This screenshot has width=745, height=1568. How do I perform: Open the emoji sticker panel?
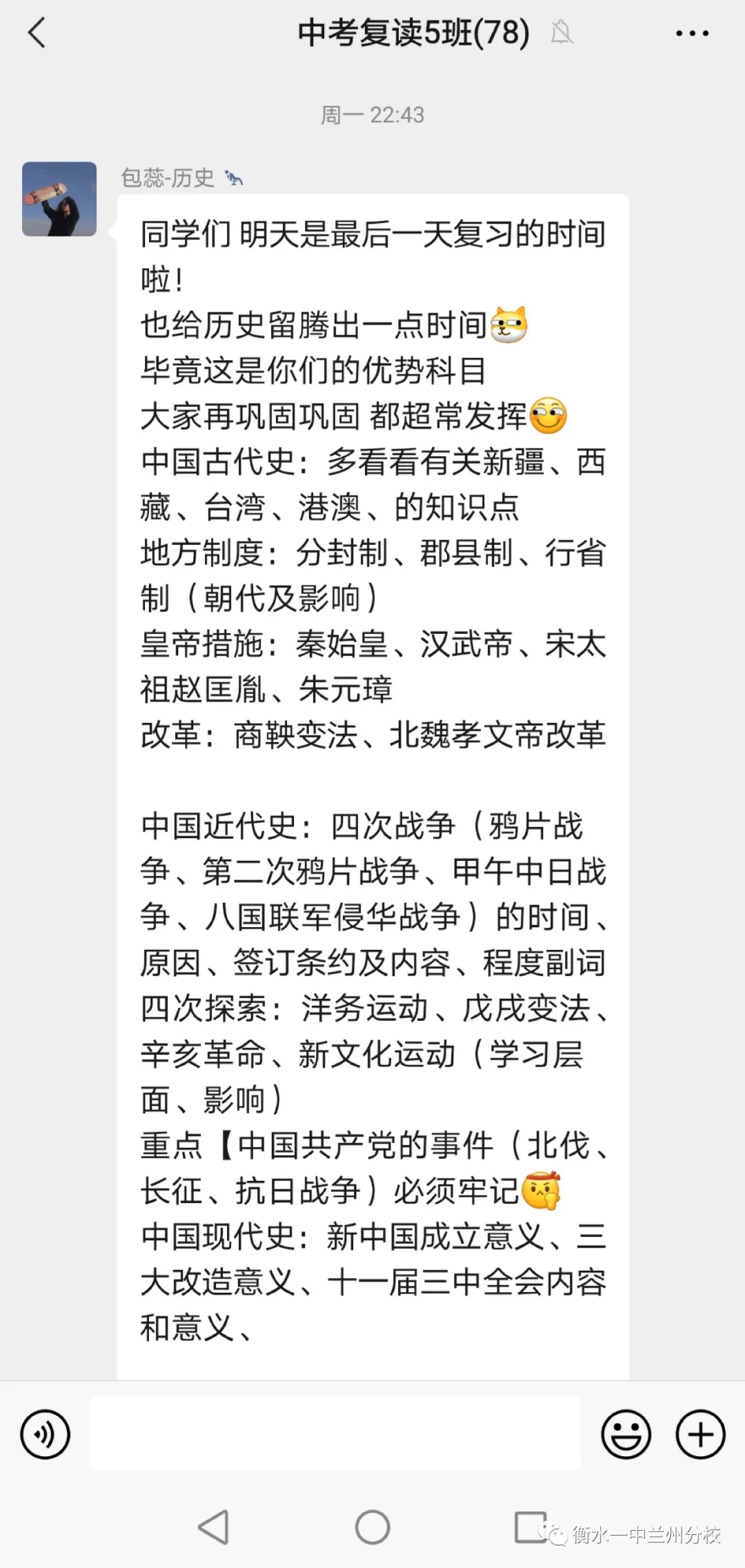coord(626,1434)
